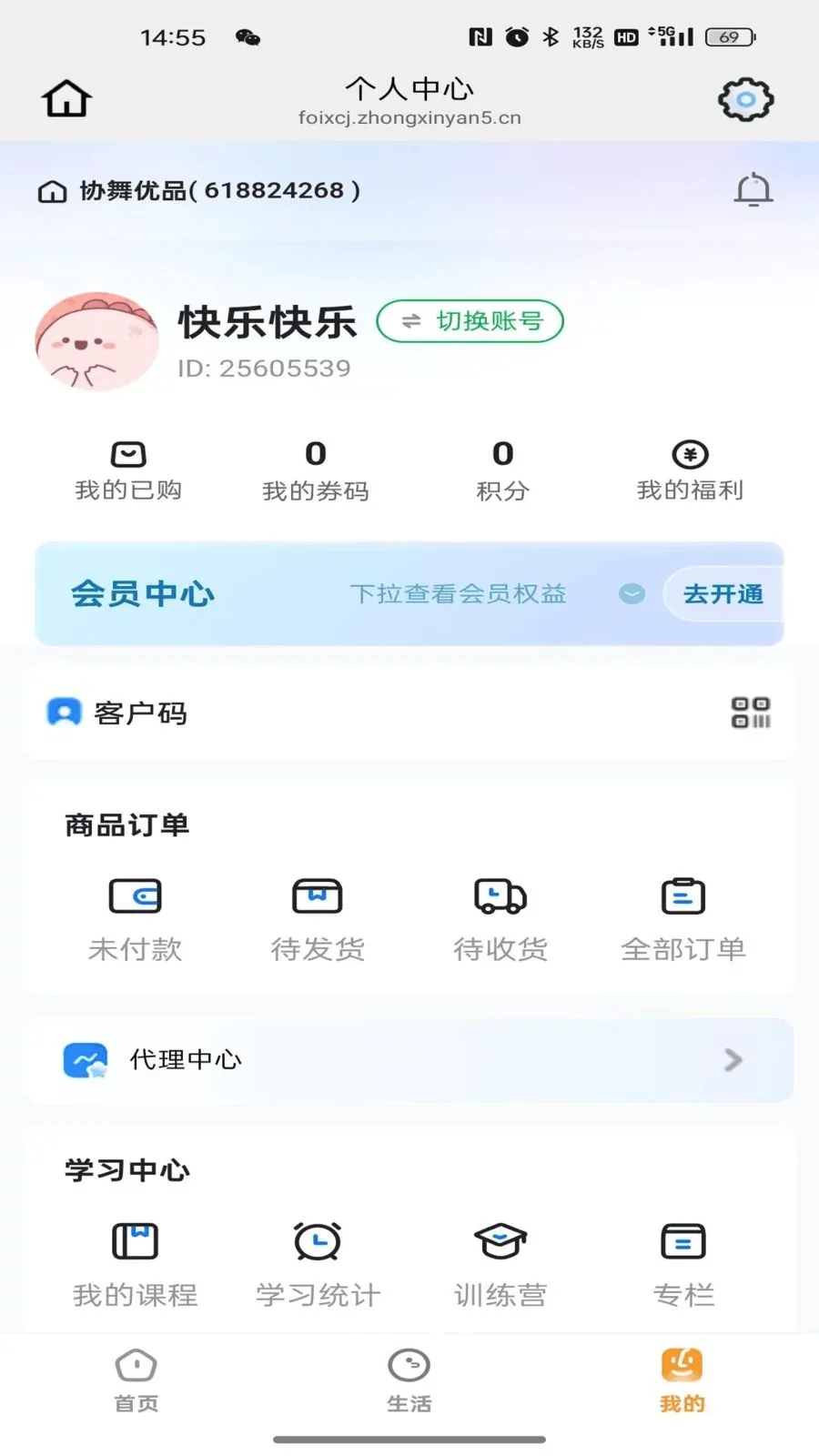View 我的券码 coupon codes
Image resolution: width=819 pixels, height=1456 pixels.
[x=316, y=471]
